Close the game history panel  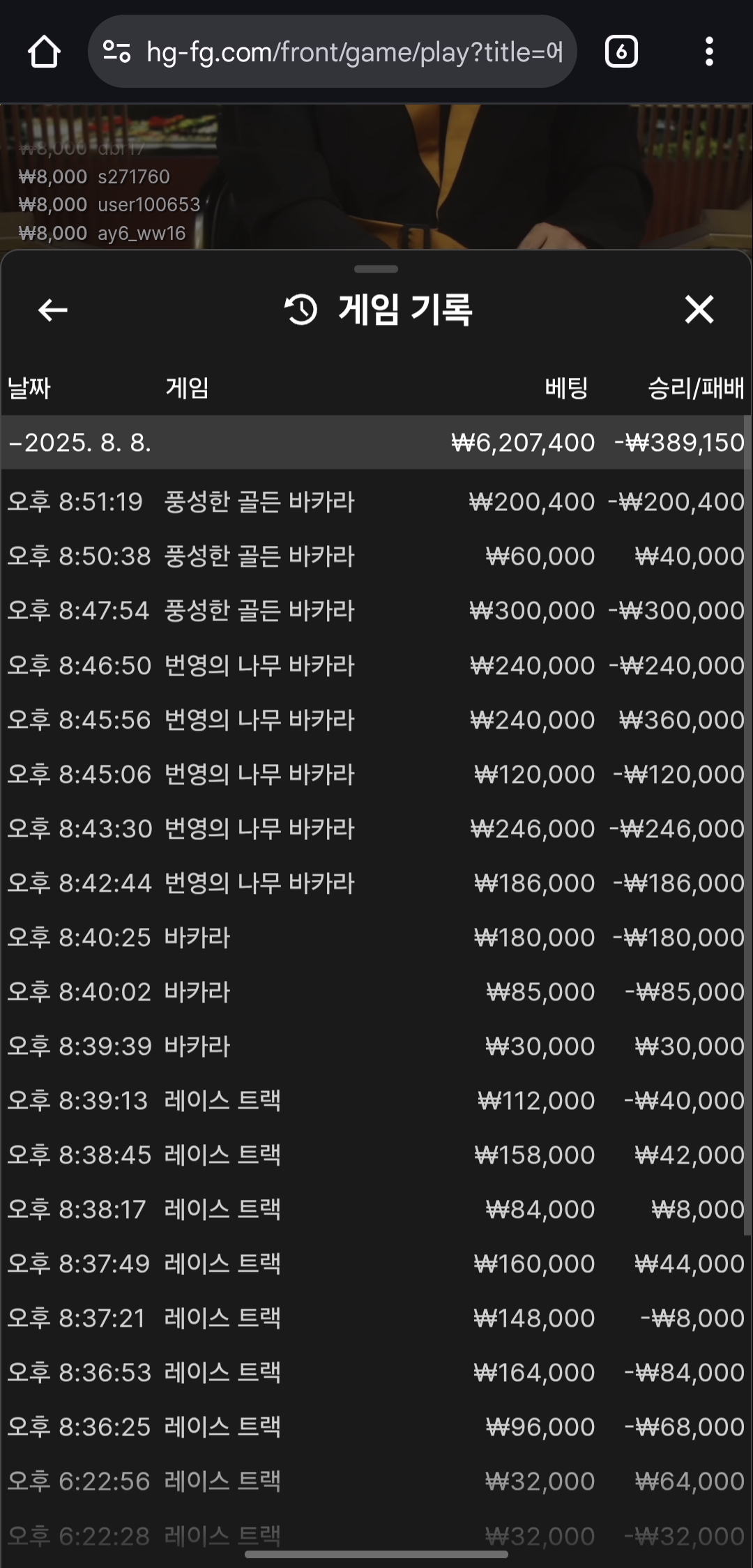[699, 310]
